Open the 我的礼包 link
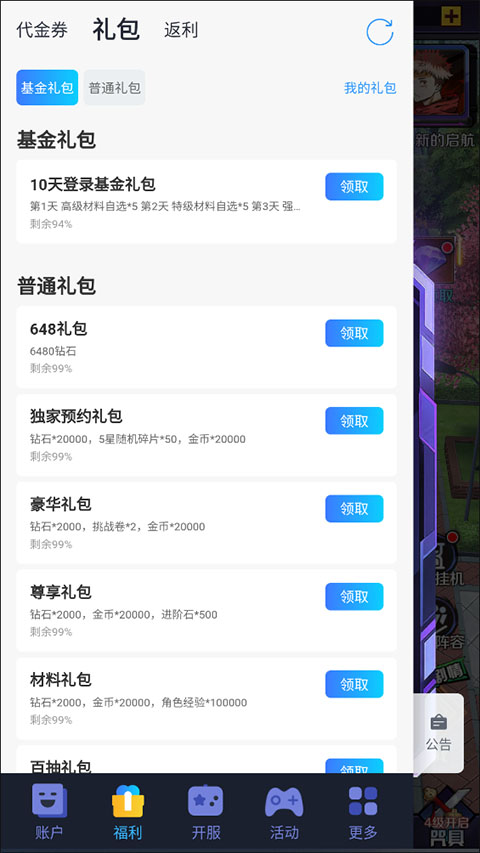 [x=370, y=88]
